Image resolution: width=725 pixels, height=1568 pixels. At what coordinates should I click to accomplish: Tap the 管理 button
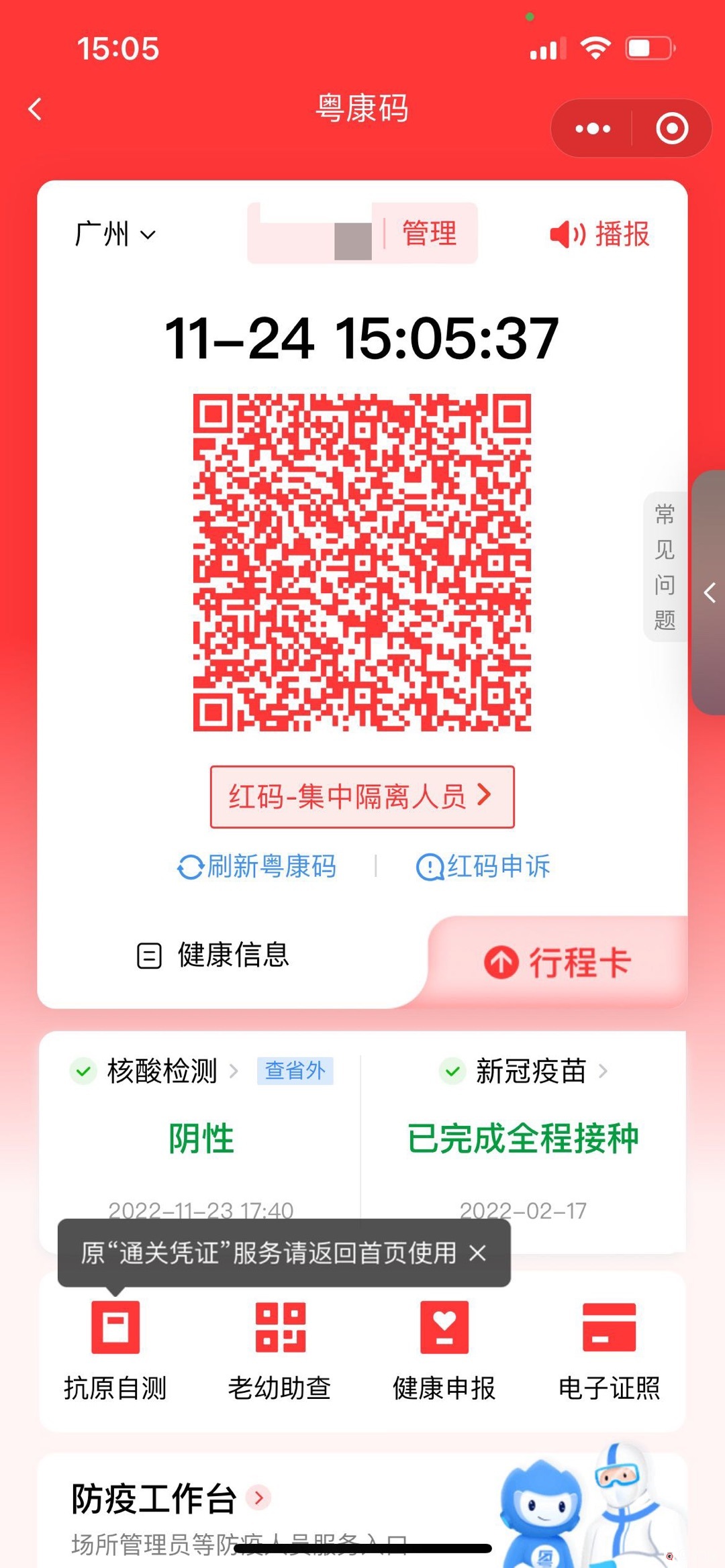[429, 233]
